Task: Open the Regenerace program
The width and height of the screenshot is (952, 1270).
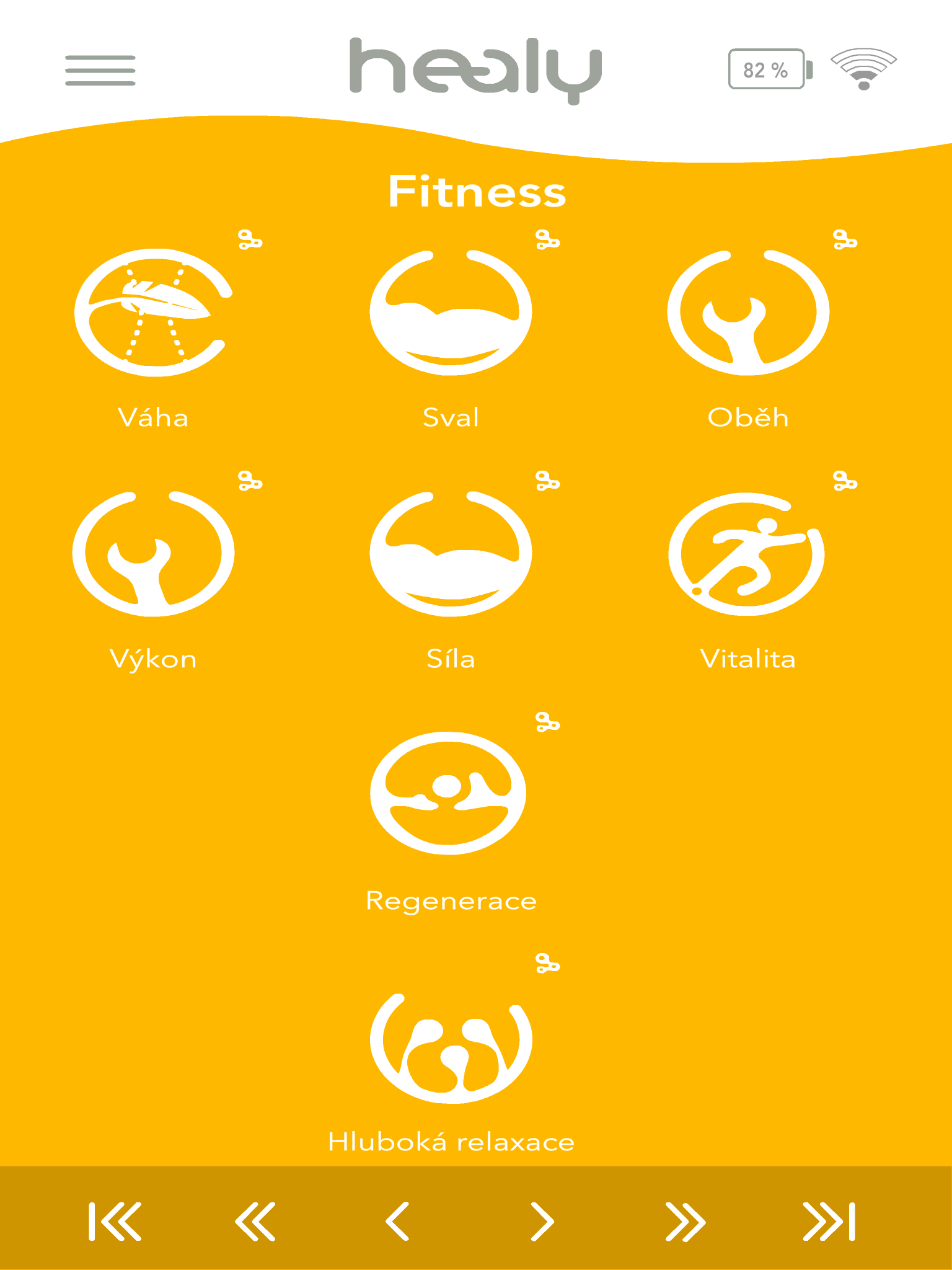Action: pos(449,794)
